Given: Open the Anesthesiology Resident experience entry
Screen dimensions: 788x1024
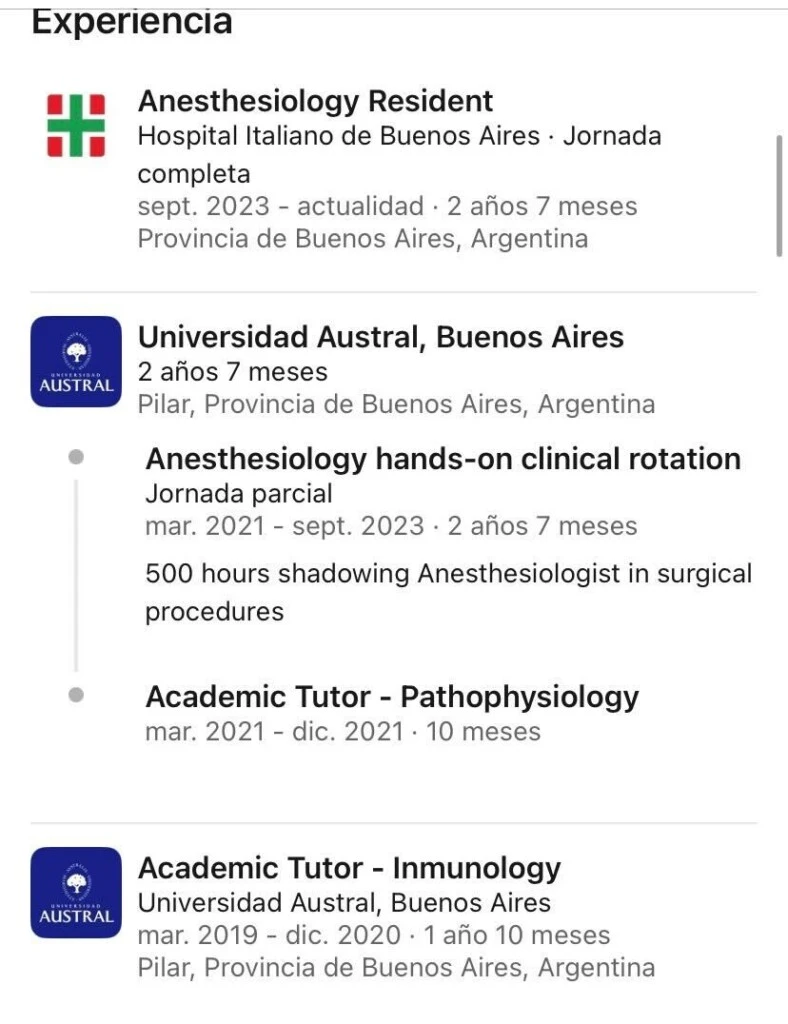Looking at the screenshot, I should [x=315, y=102].
